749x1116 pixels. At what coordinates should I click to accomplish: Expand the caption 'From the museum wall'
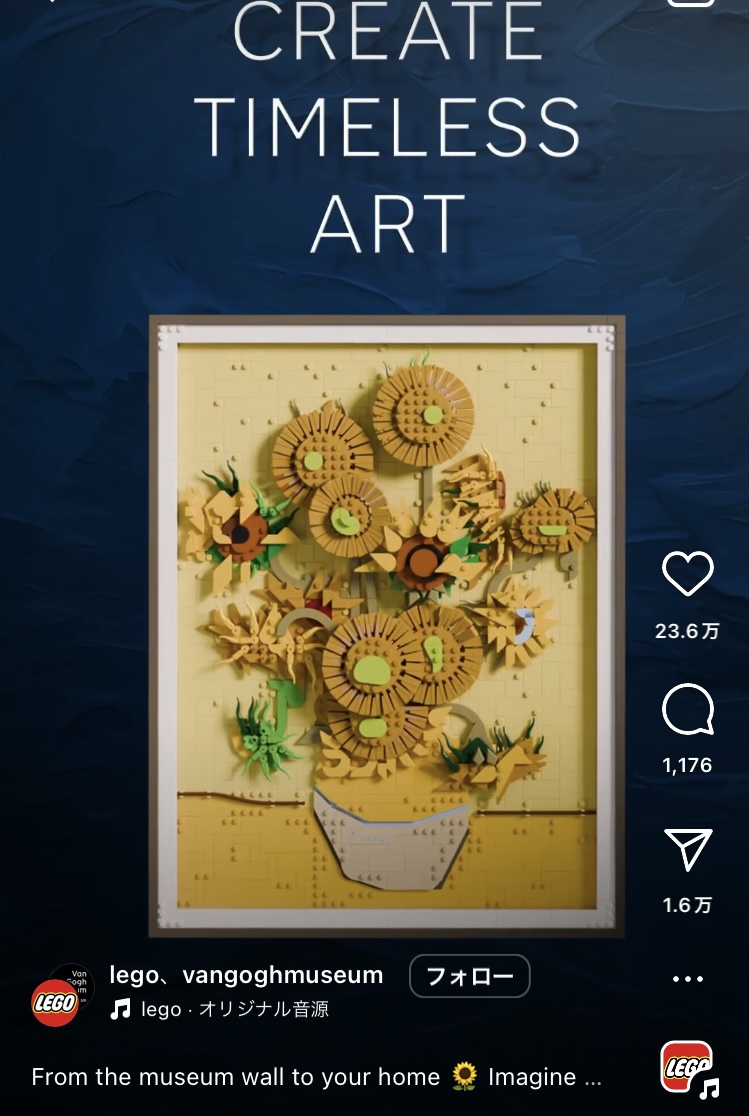(316, 1077)
